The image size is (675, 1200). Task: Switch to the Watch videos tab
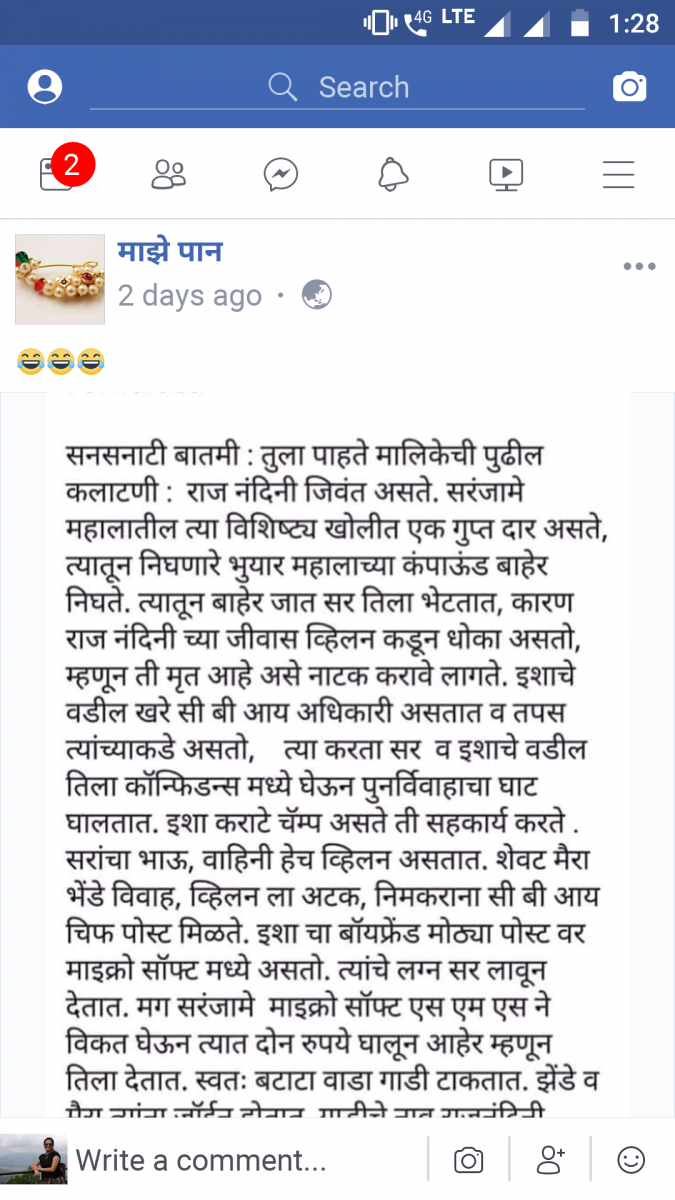point(506,174)
